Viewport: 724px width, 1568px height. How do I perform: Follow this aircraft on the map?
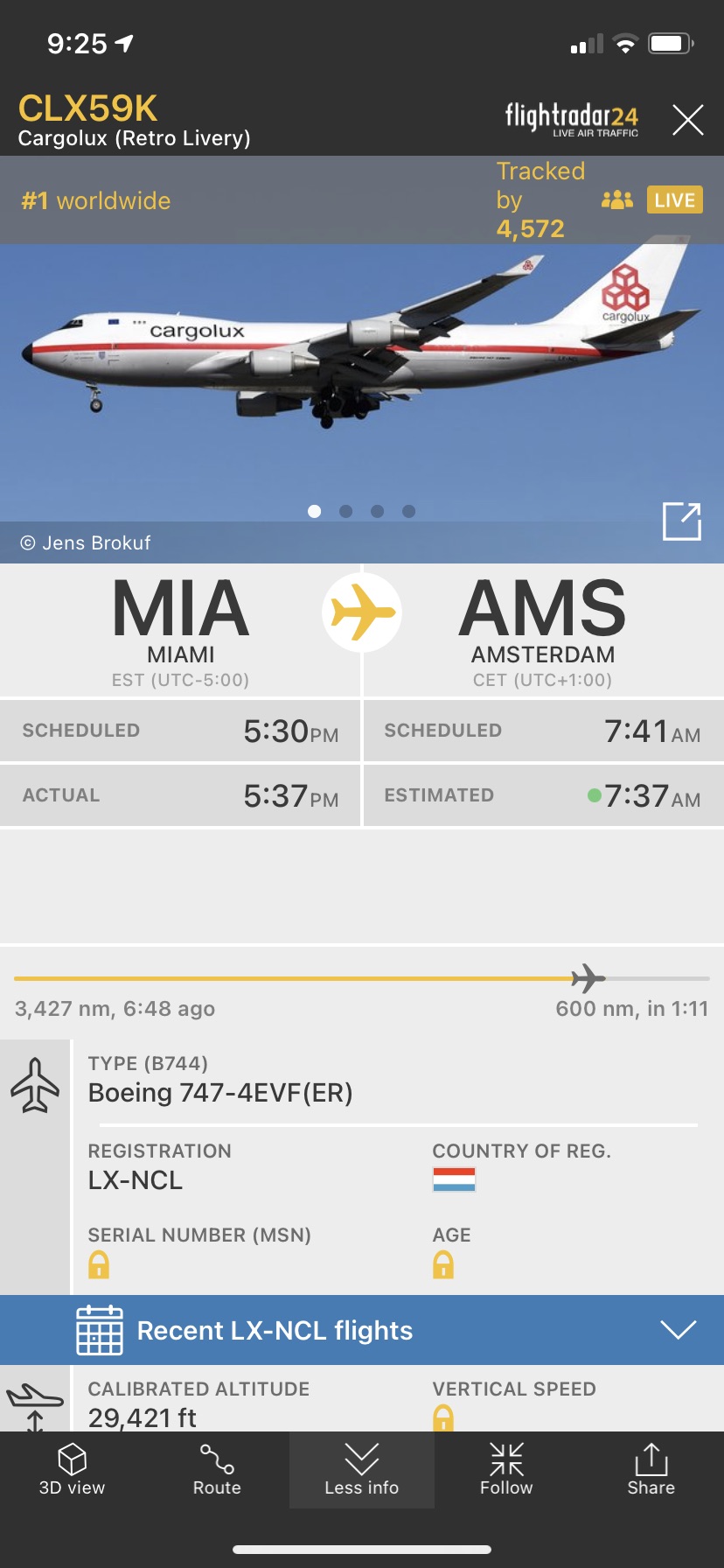[x=506, y=1470]
